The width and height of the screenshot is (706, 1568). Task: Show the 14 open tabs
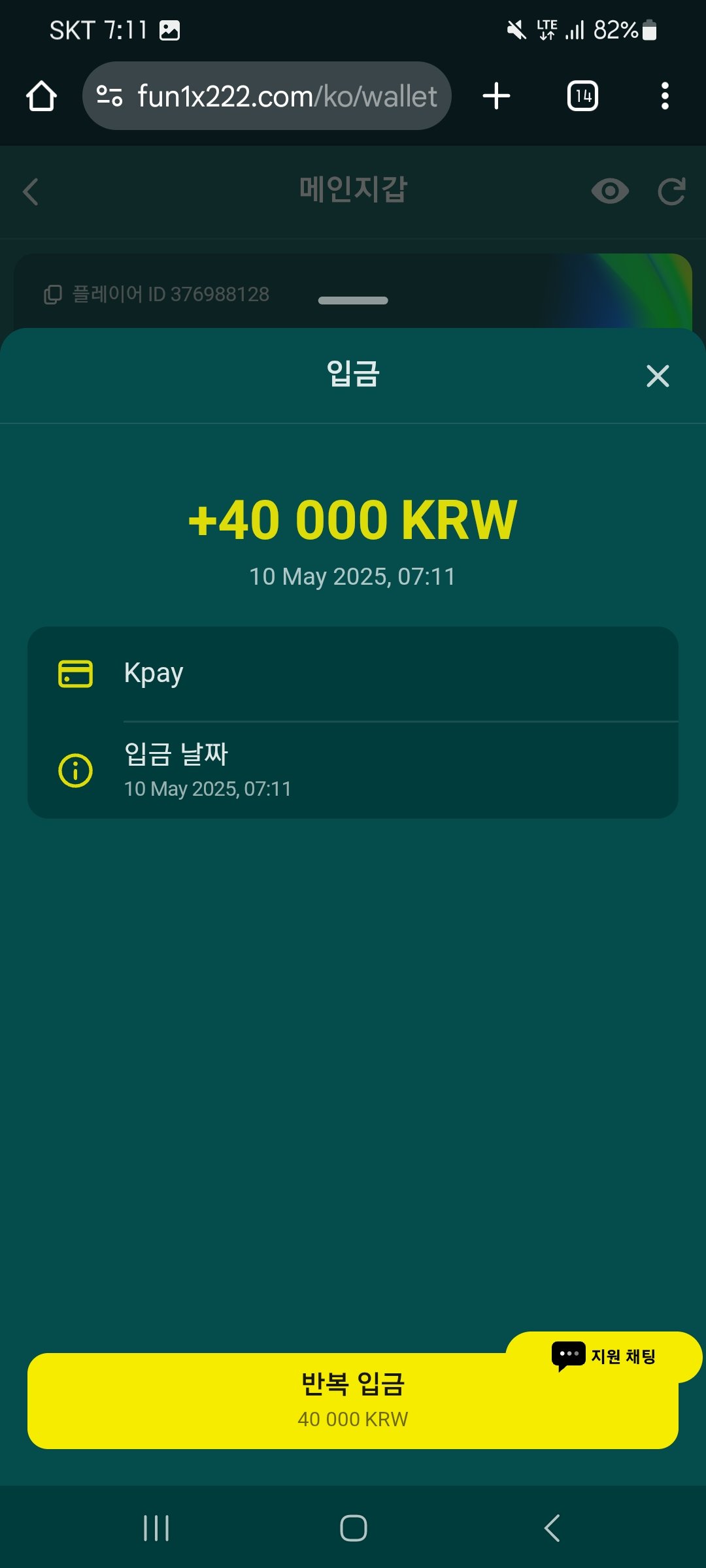pos(582,97)
